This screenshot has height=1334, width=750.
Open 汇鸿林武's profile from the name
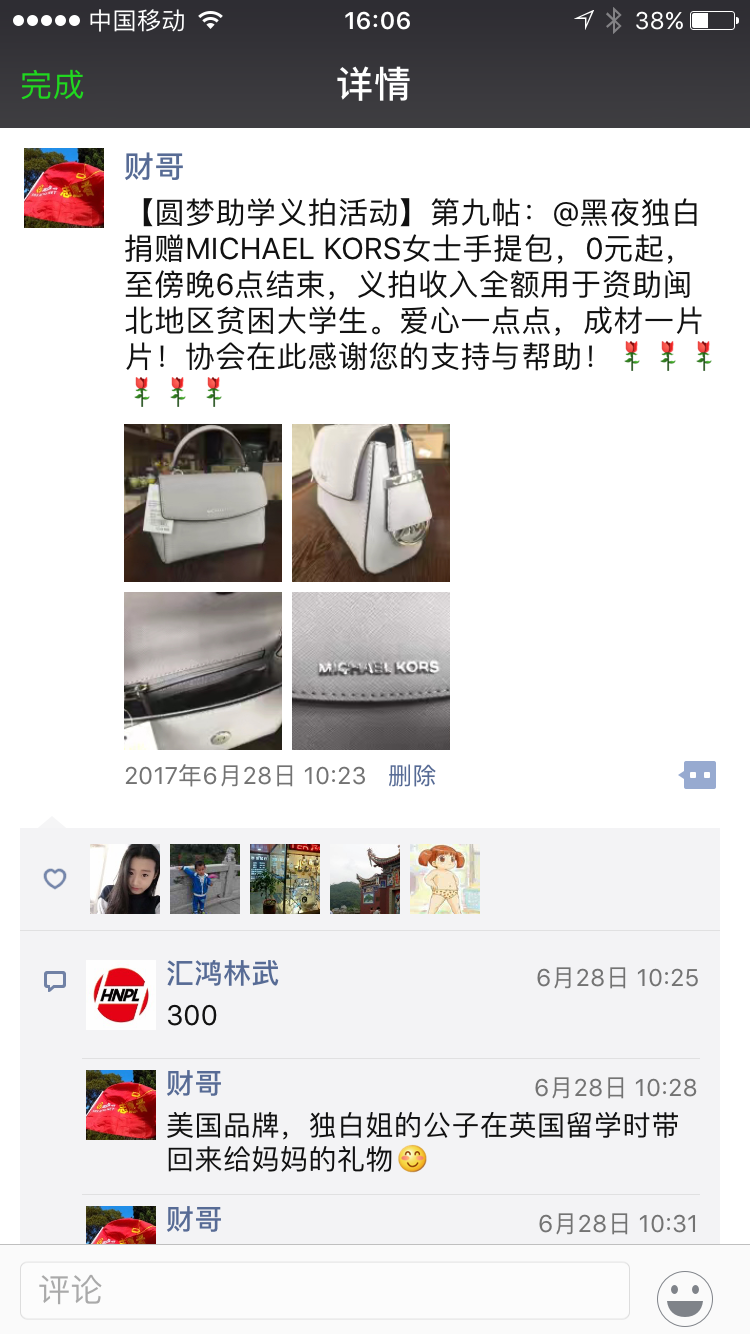click(x=222, y=974)
